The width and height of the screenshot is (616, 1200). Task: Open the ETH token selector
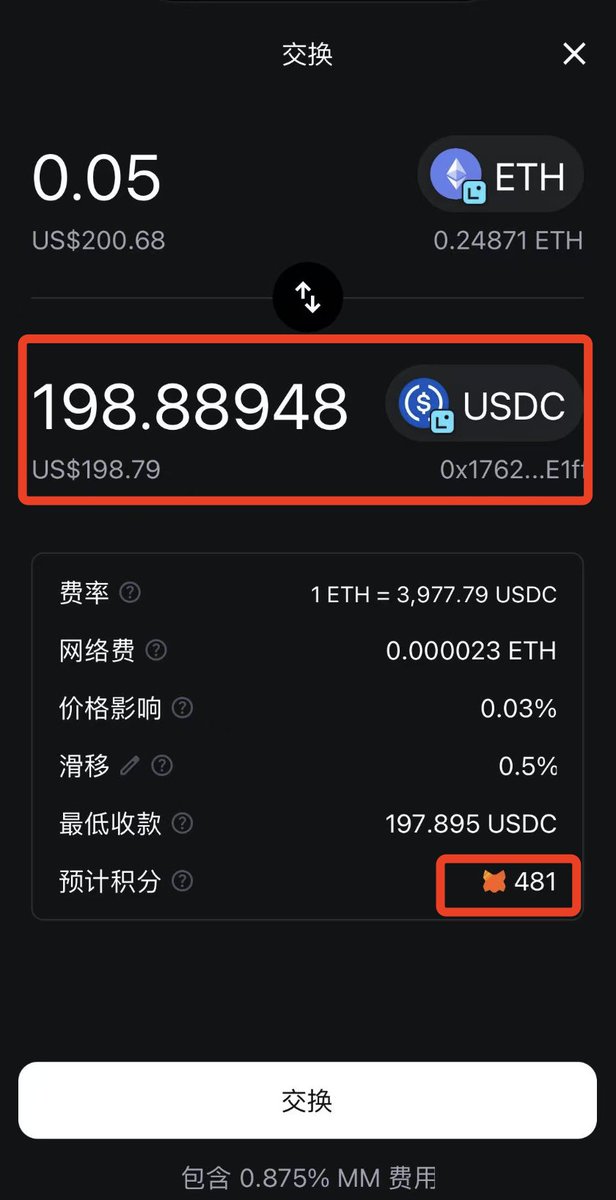(x=500, y=177)
